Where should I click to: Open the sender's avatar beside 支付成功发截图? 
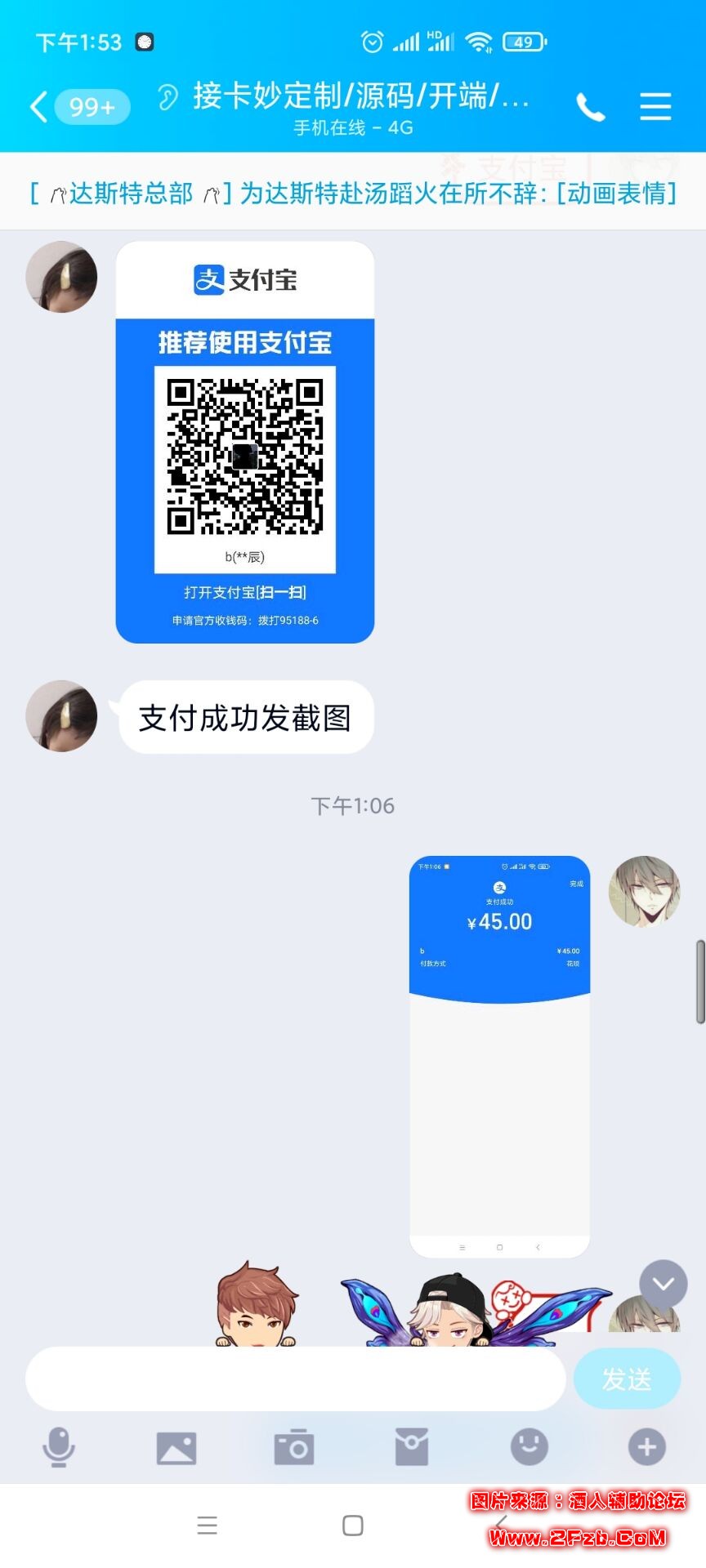pos(61,716)
